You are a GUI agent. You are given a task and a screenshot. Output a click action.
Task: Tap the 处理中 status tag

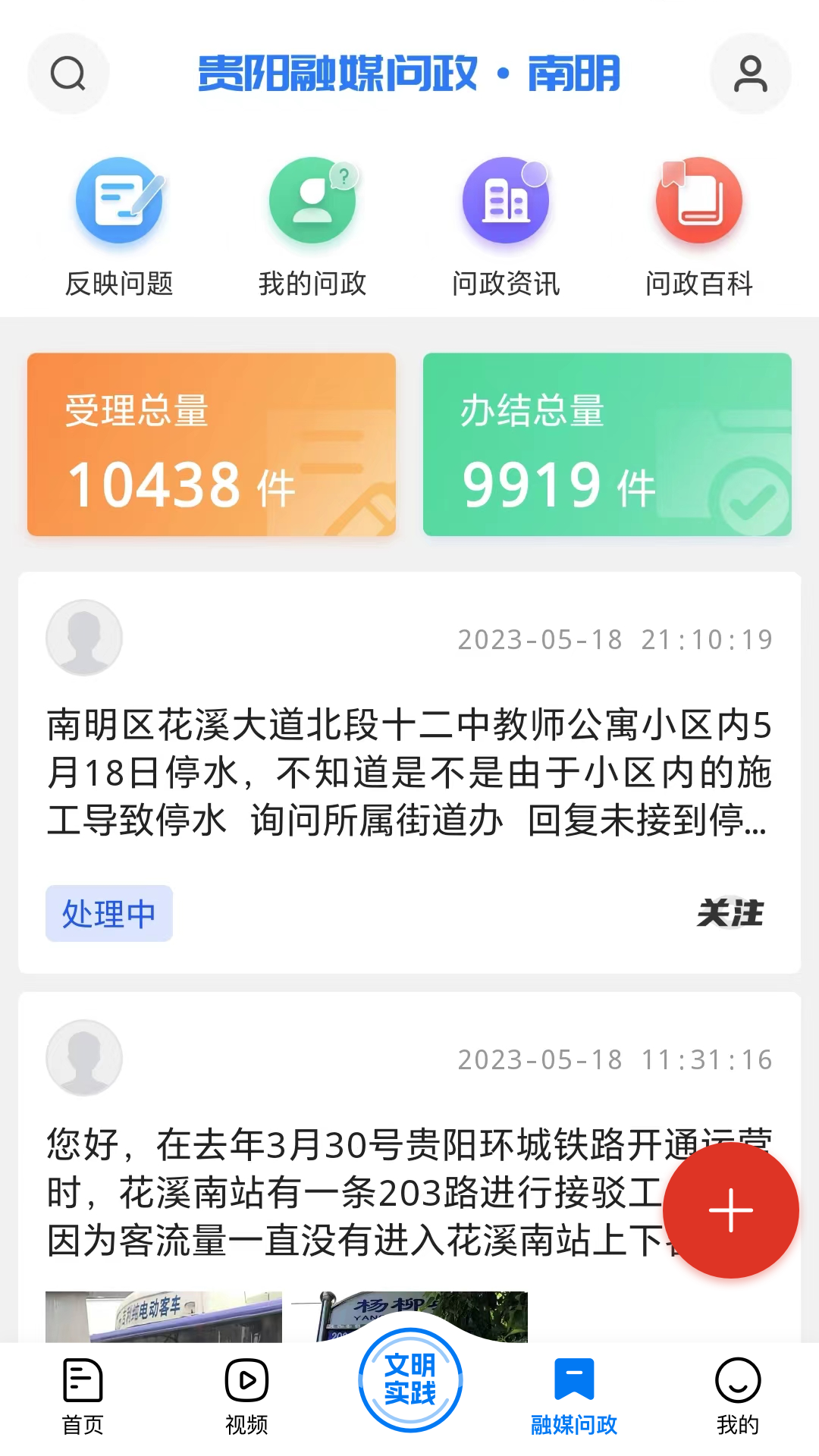tap(108, 914)
